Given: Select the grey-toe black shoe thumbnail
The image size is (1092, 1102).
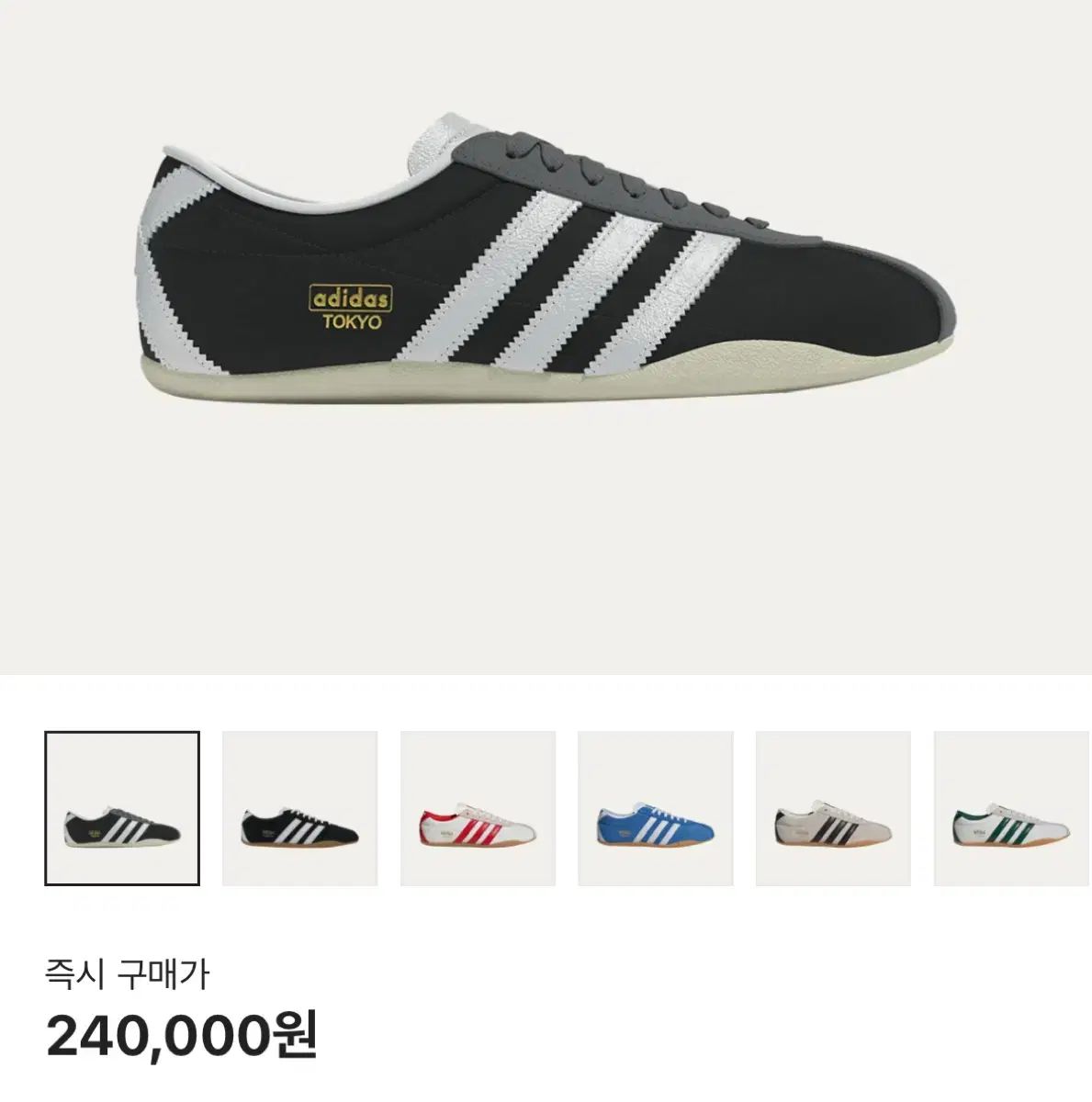Looking at the screenshot, I should (x=122, y=808).
